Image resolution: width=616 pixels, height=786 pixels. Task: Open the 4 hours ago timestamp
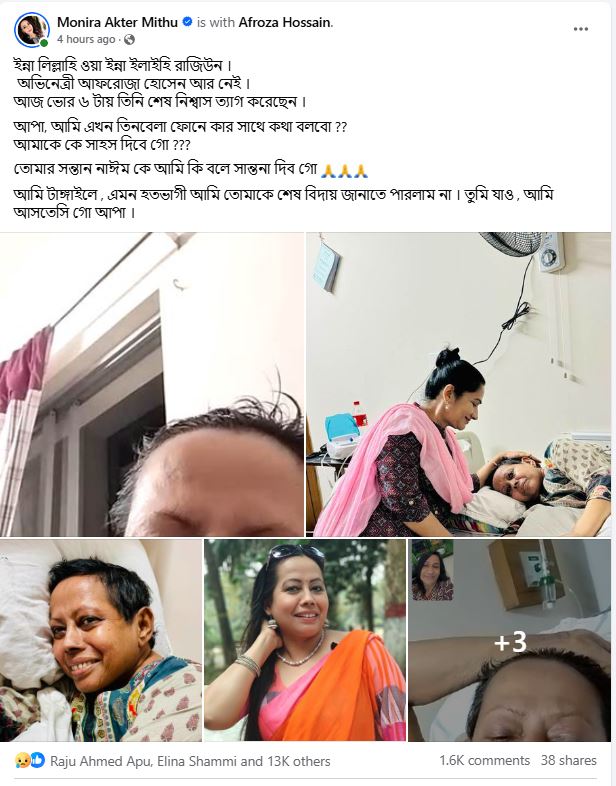86,39
